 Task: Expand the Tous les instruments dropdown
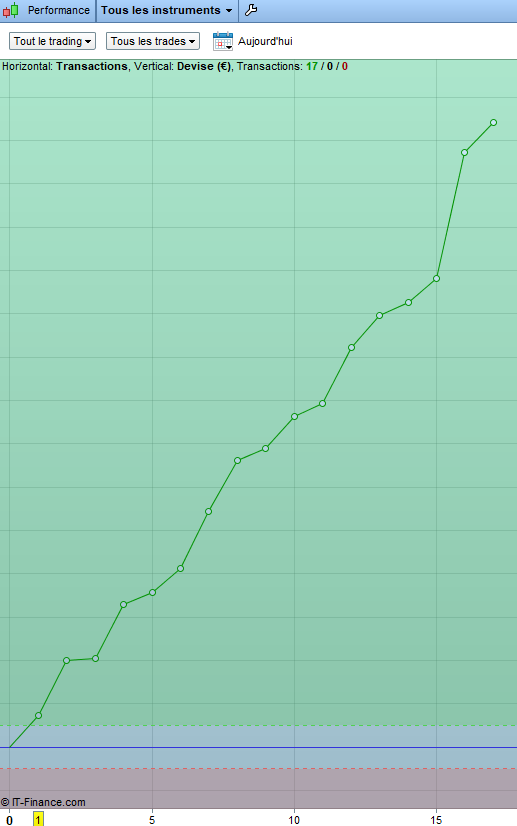(x=167, y=11)
